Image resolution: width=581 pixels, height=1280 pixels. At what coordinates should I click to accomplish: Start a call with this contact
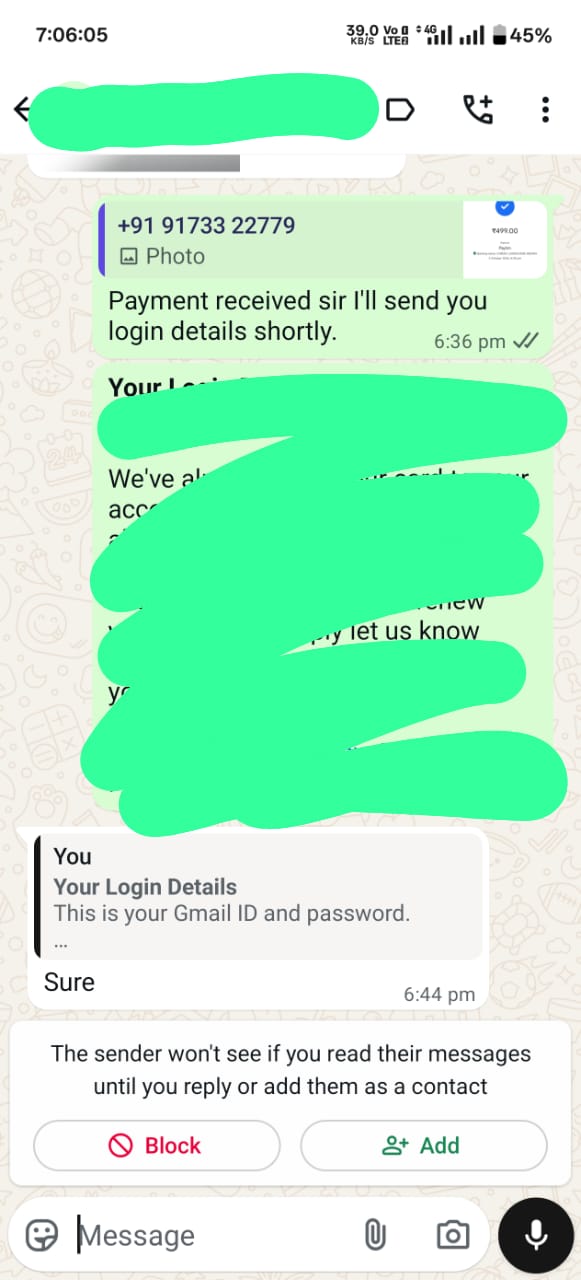click(x=478, y=109)
